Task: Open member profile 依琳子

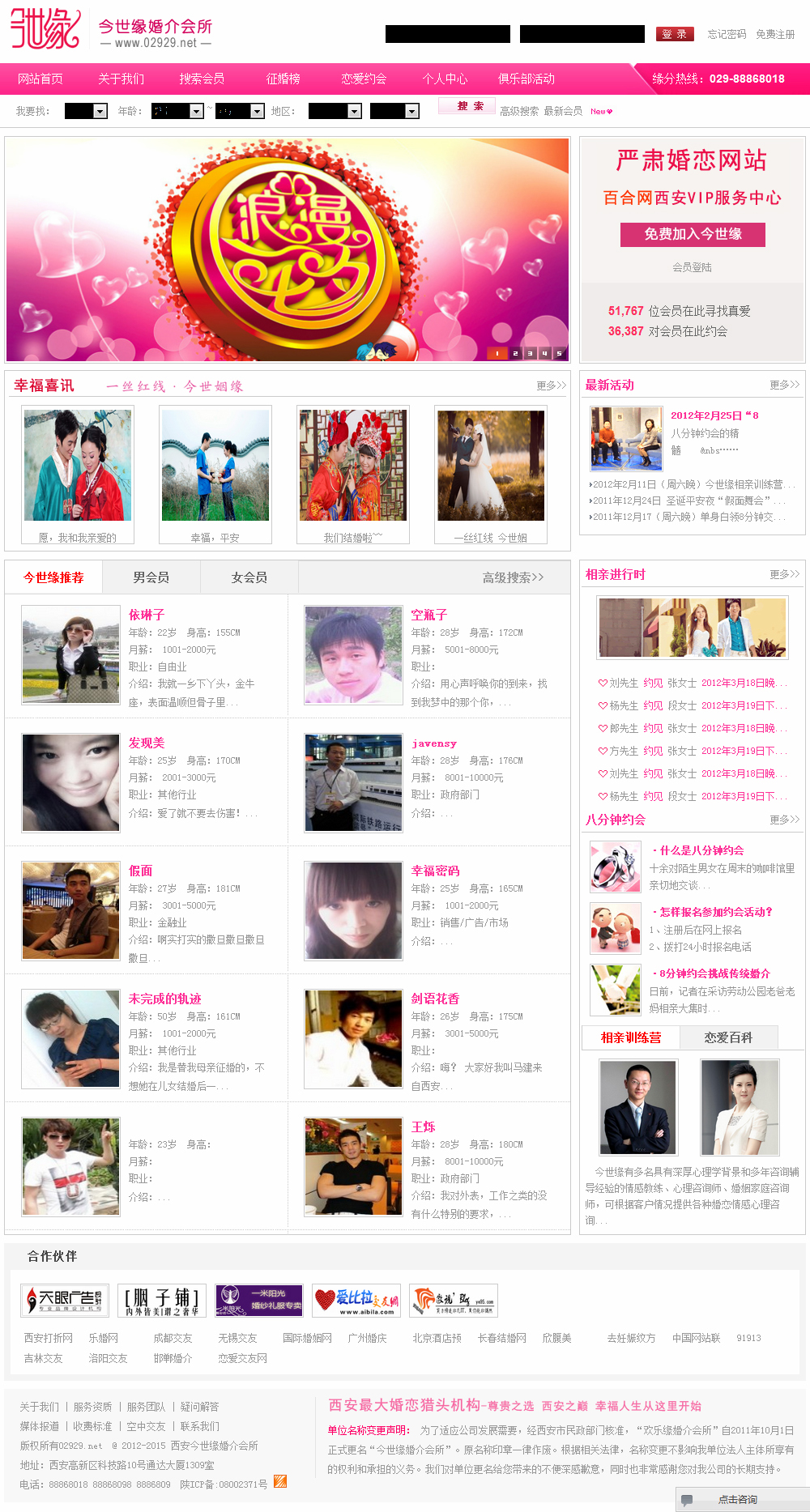Action: tap(147, 615)
